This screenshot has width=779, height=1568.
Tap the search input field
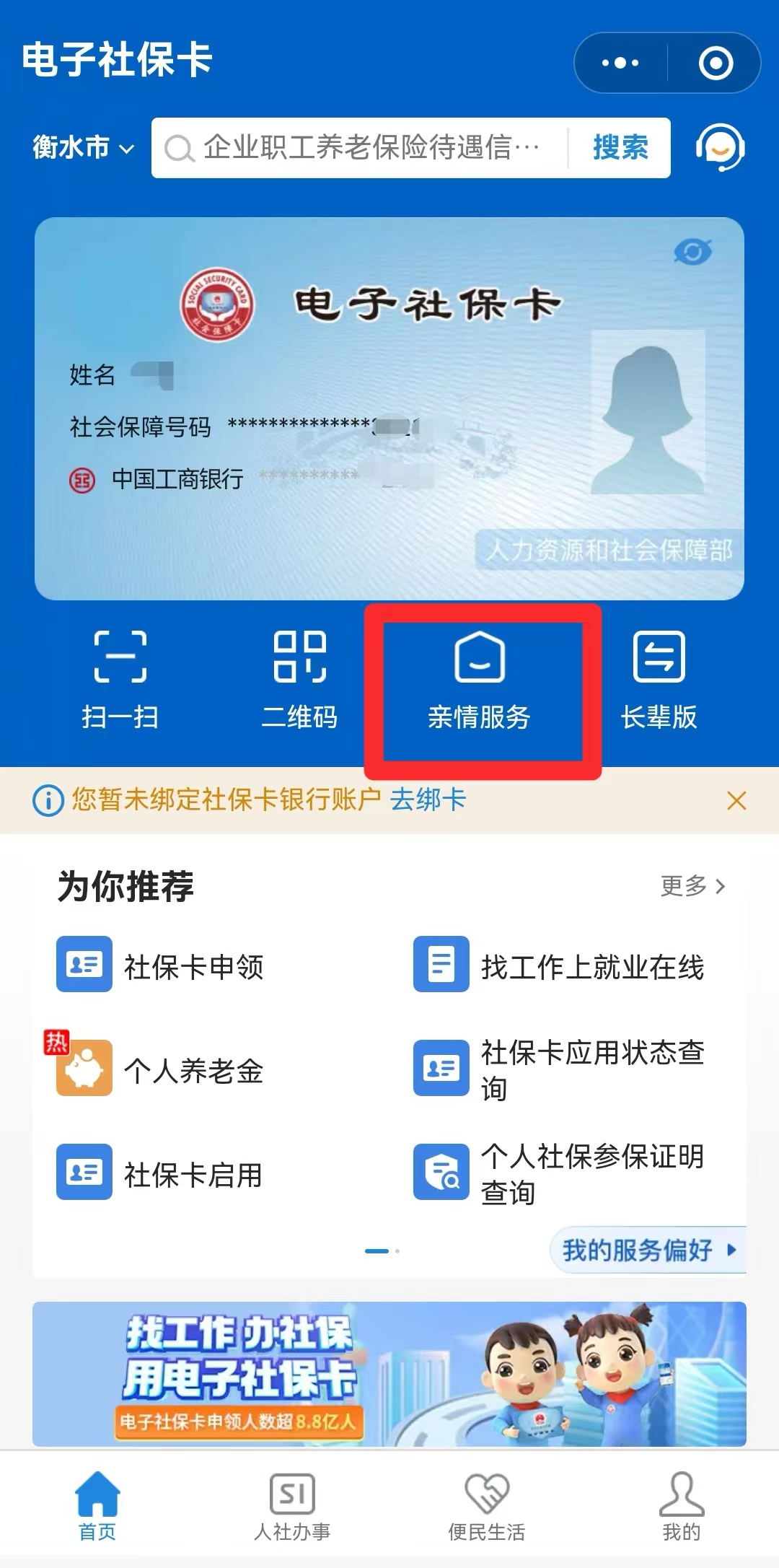(x=359, y=148)
